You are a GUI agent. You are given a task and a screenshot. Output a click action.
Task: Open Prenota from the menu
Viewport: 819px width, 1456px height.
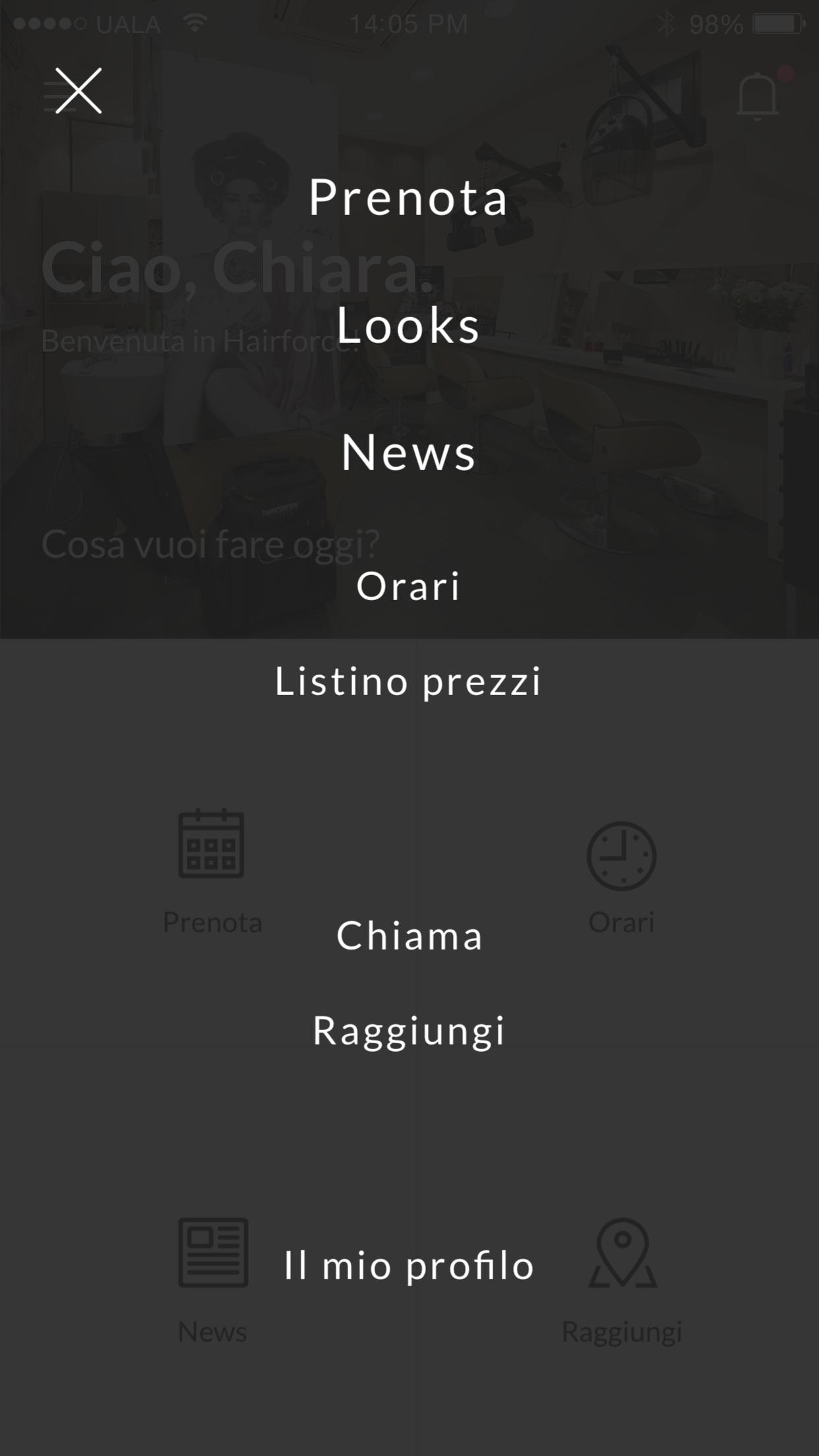409,197
